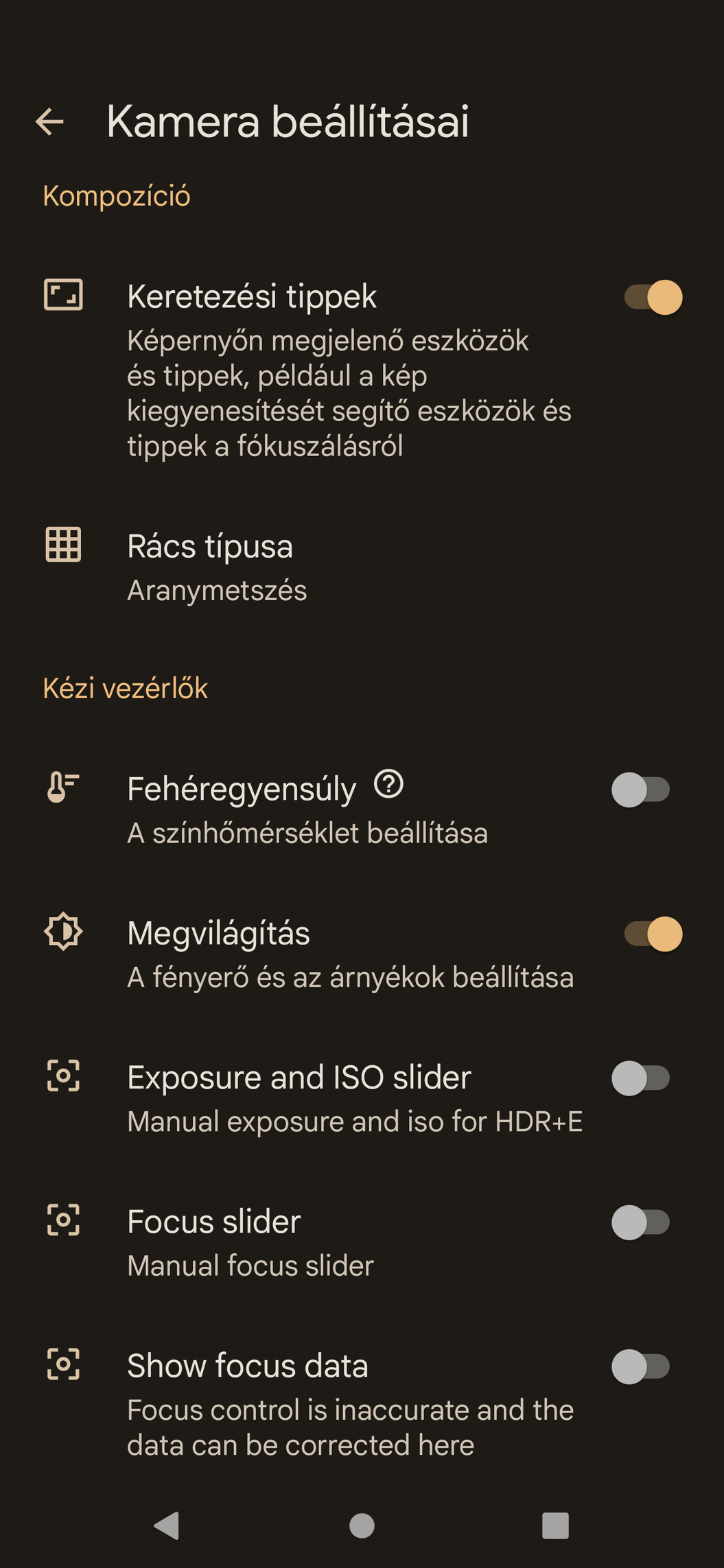Disable the Keretezési tippek switch
724x1568 pixels.
tap(653, 298)
